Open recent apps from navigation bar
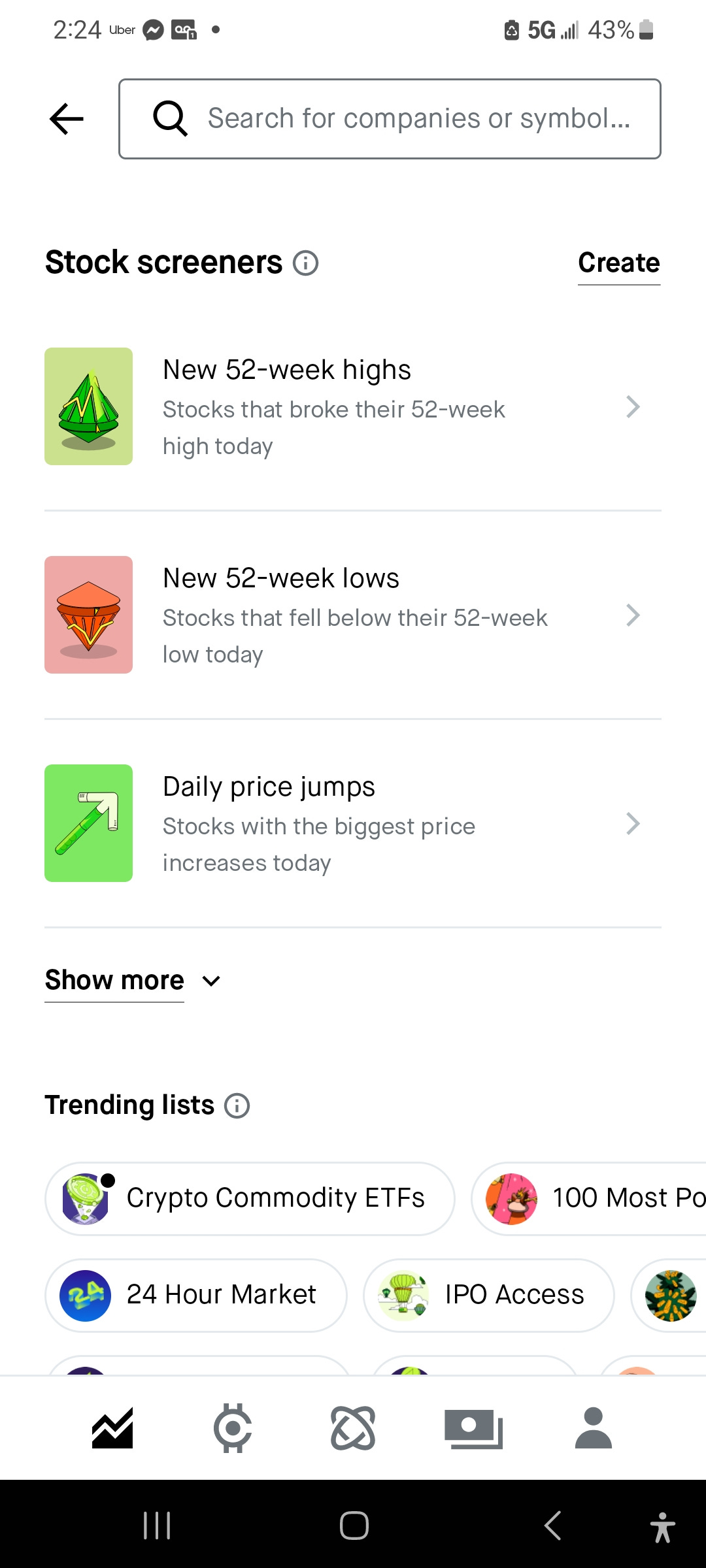This screenshot has height=1568, width=706. [x=157, y=1526]
